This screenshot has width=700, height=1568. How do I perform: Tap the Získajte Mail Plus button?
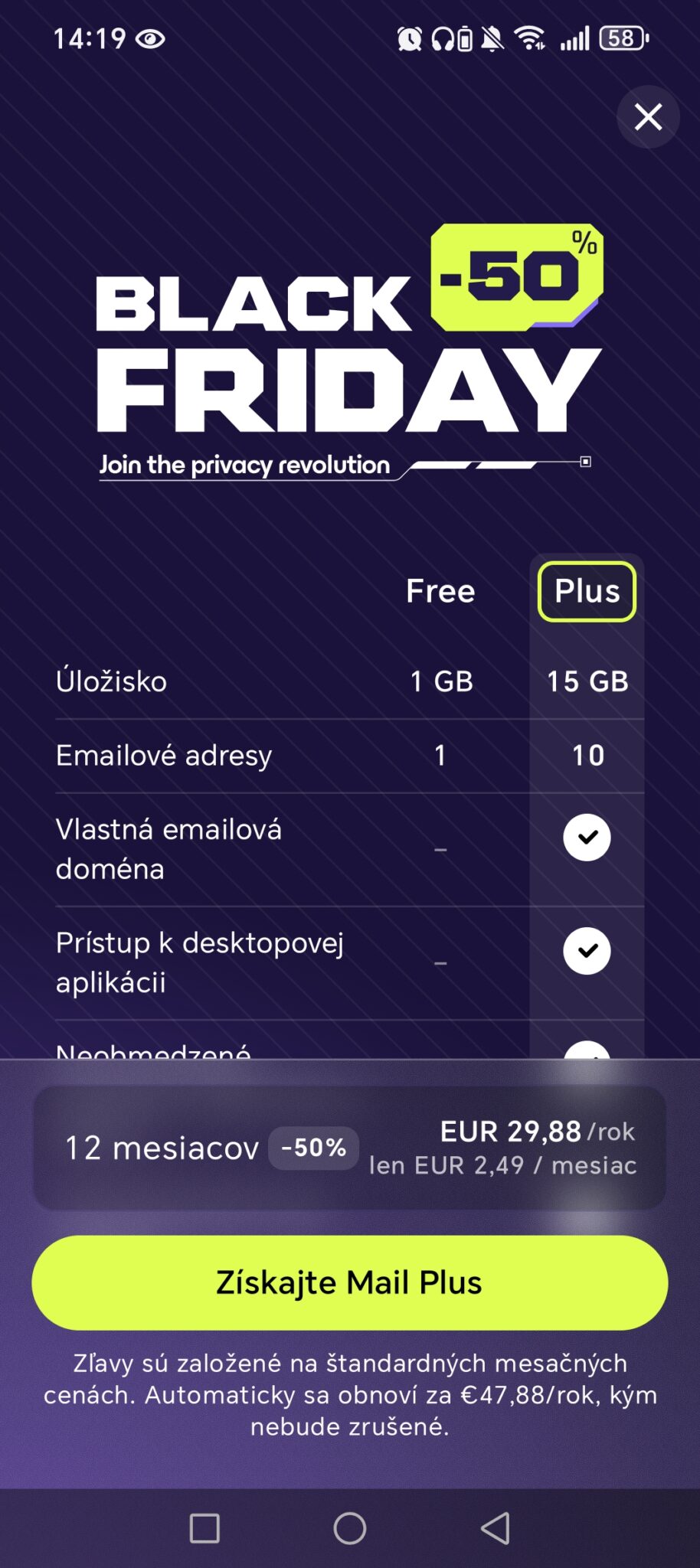pyautogui.click(x=349, y=1282)
